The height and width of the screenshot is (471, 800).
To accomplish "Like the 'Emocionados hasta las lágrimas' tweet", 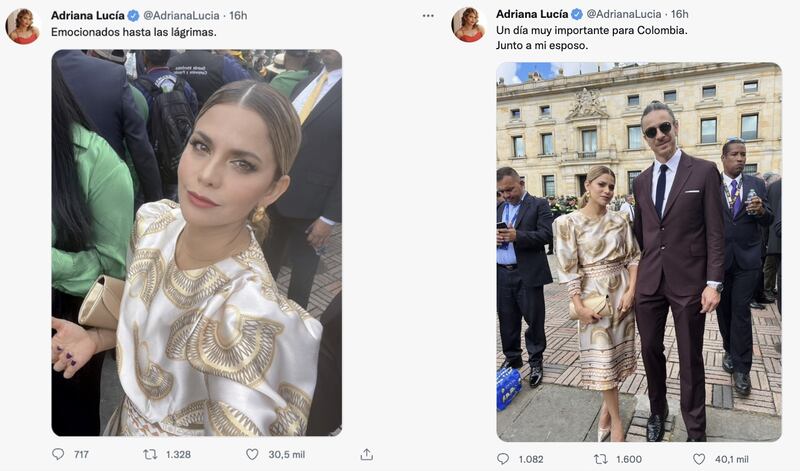I will (252, 454).
